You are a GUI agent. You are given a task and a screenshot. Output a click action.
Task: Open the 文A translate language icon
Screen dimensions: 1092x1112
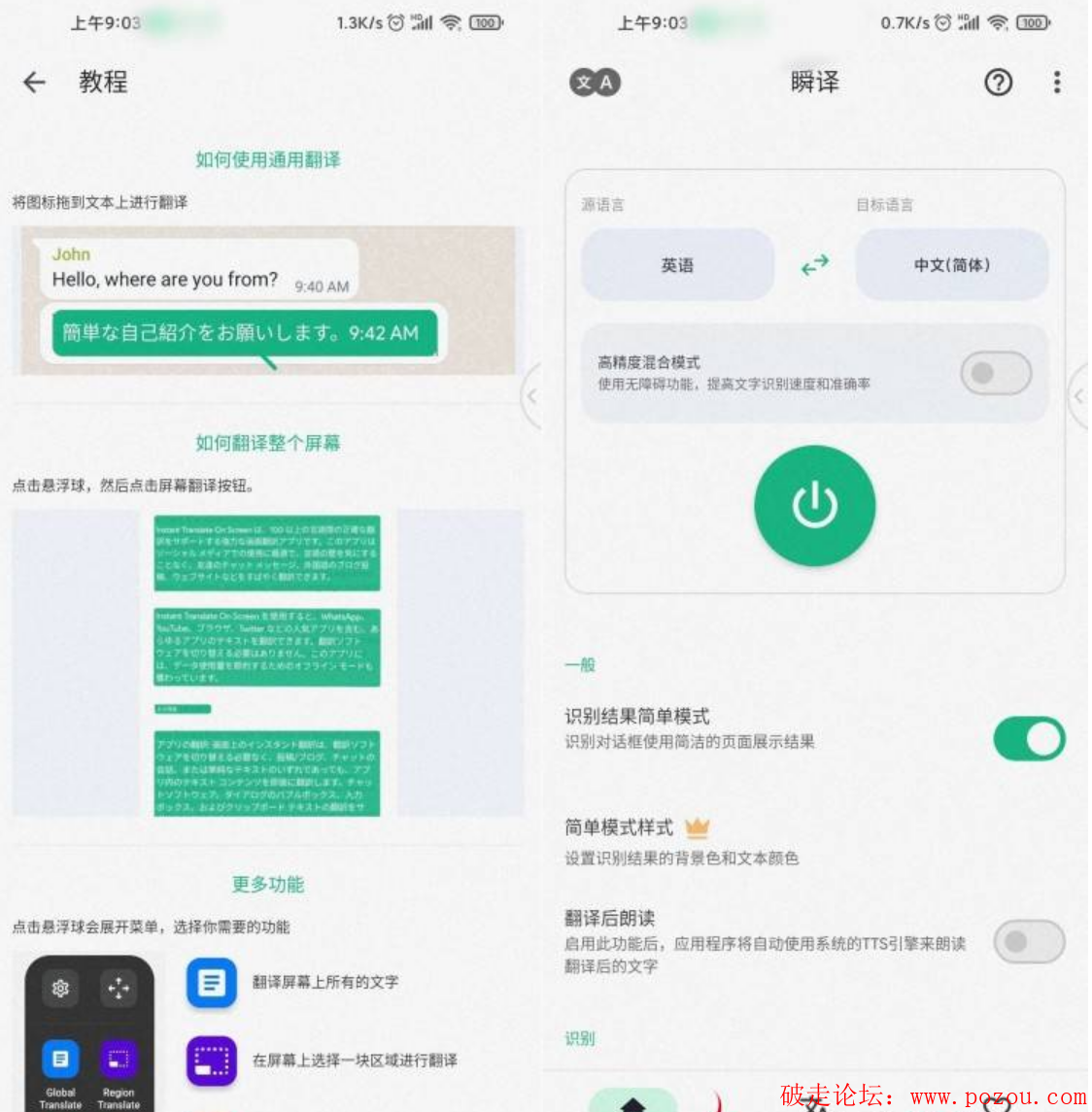coord(595,83)
